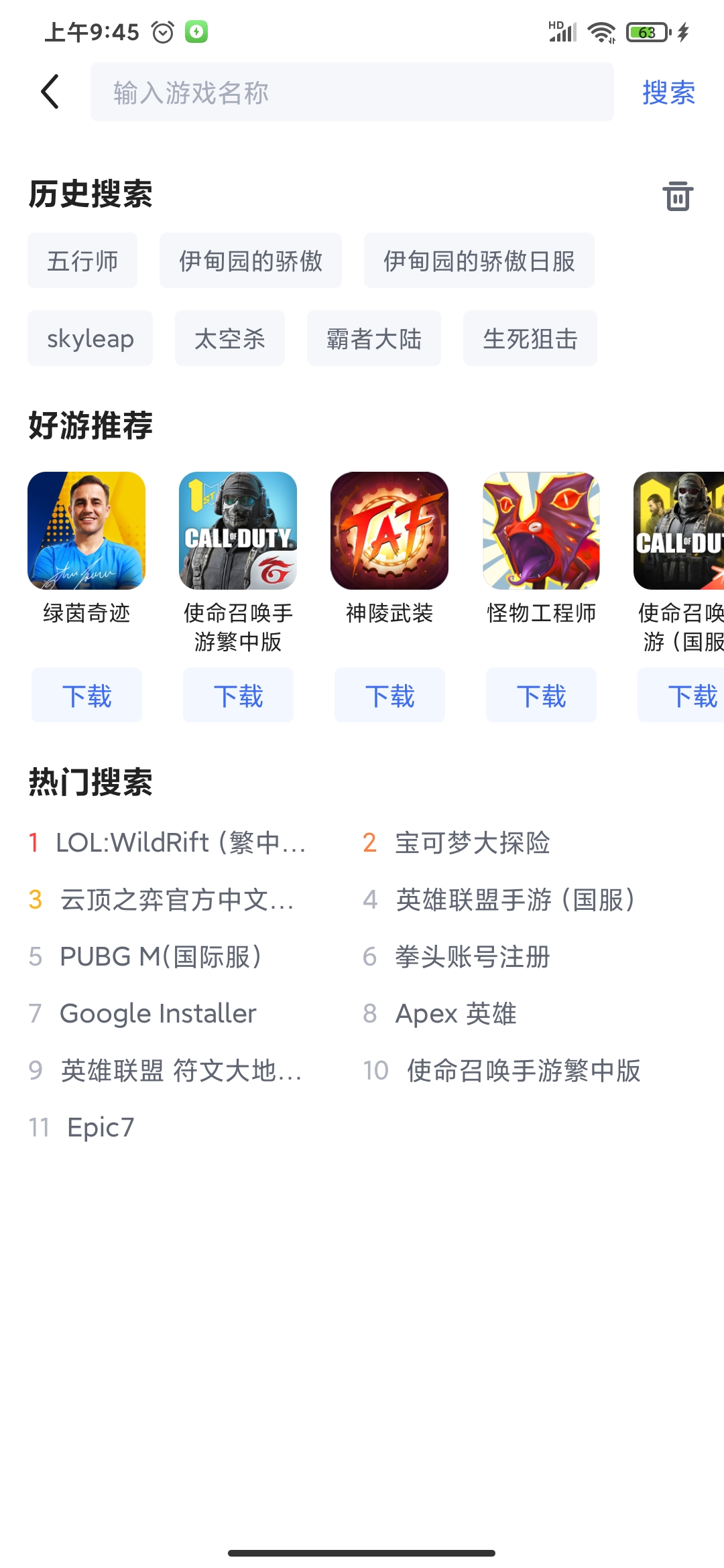The height and width of the screenshot is (1568, 724).
Task: Go back using the arrow icon
Action: [x=51, y=92]
